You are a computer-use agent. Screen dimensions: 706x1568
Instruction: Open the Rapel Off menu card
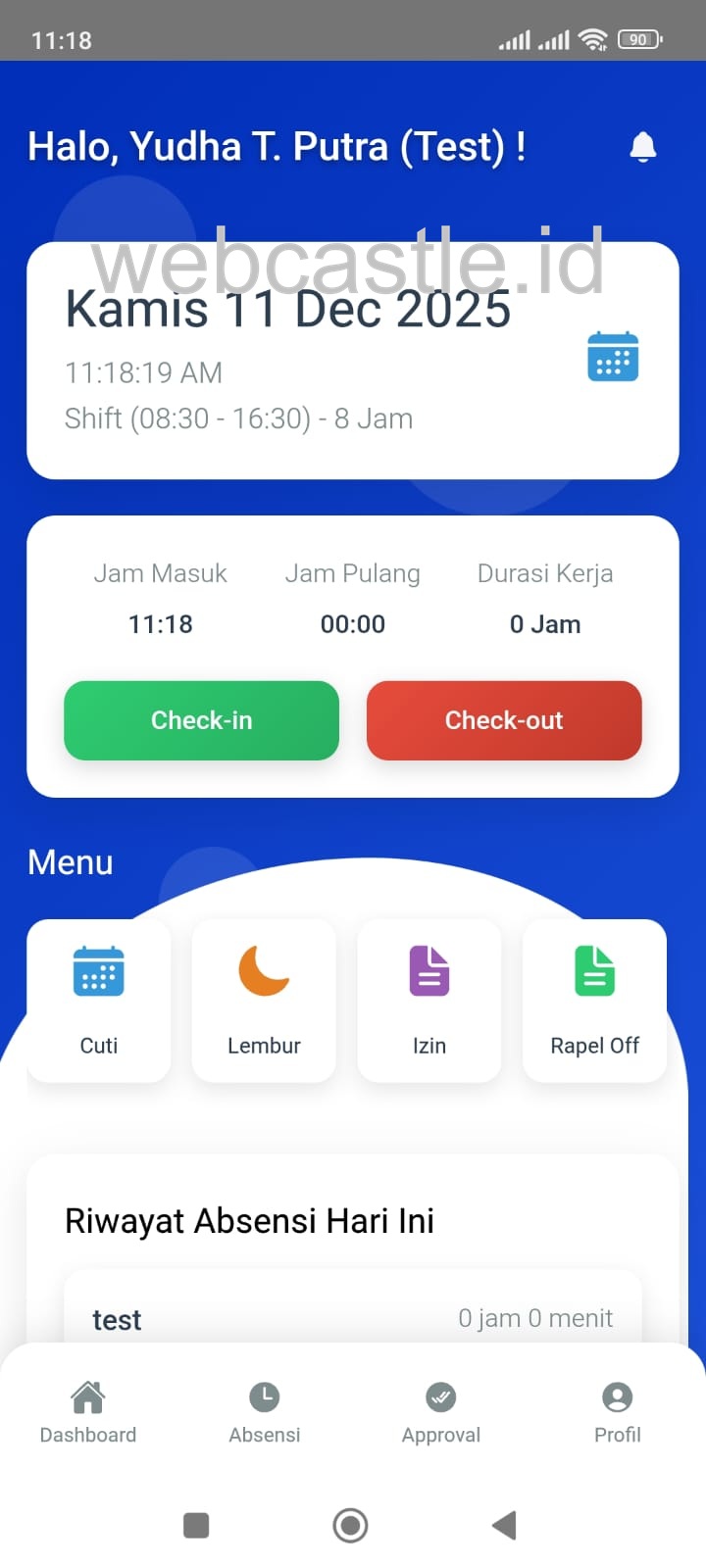pyautogui.click(x=594, y=1000)
